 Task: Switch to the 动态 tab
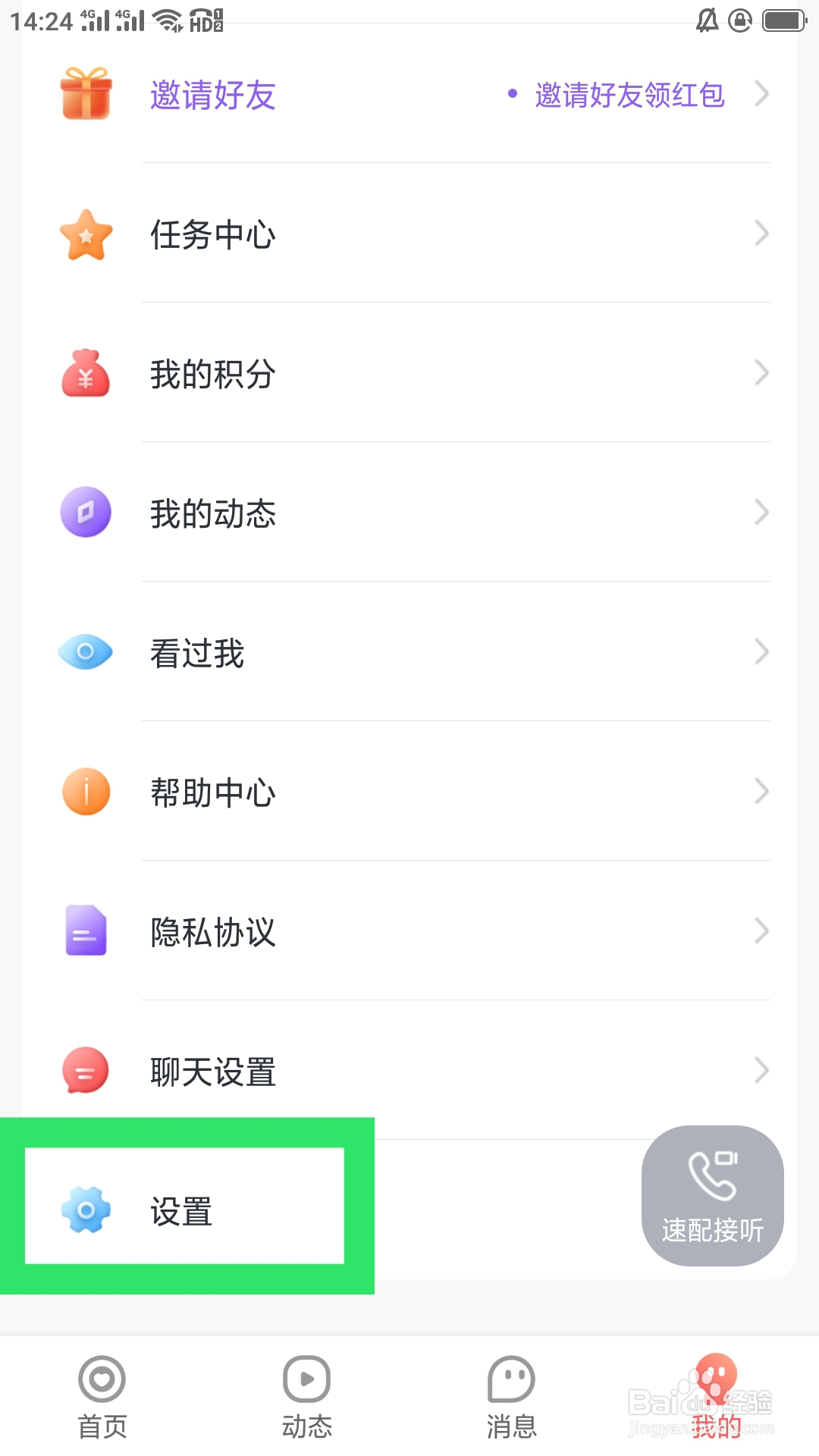point(306,1397)
